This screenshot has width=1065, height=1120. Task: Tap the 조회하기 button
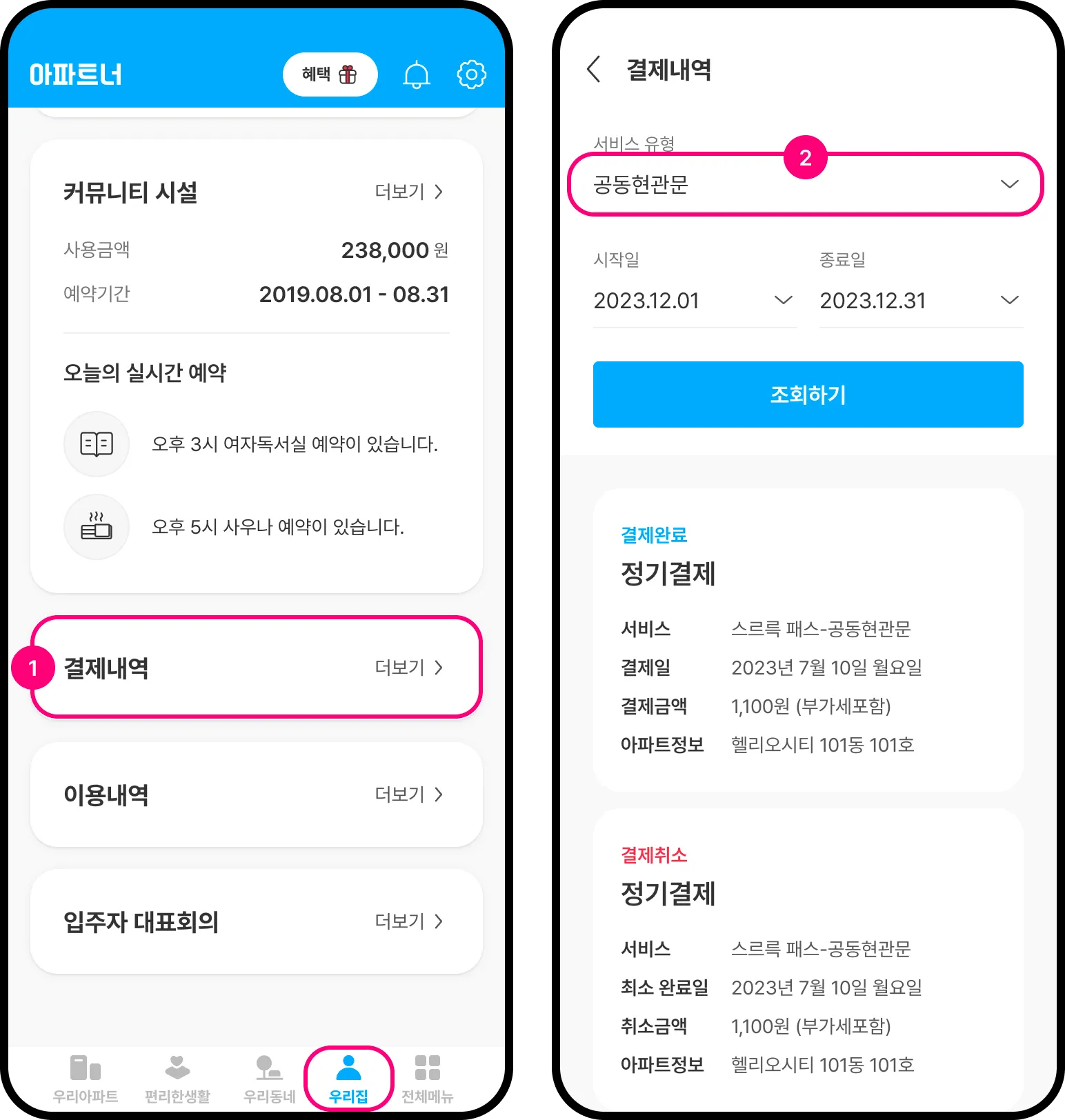808,394
